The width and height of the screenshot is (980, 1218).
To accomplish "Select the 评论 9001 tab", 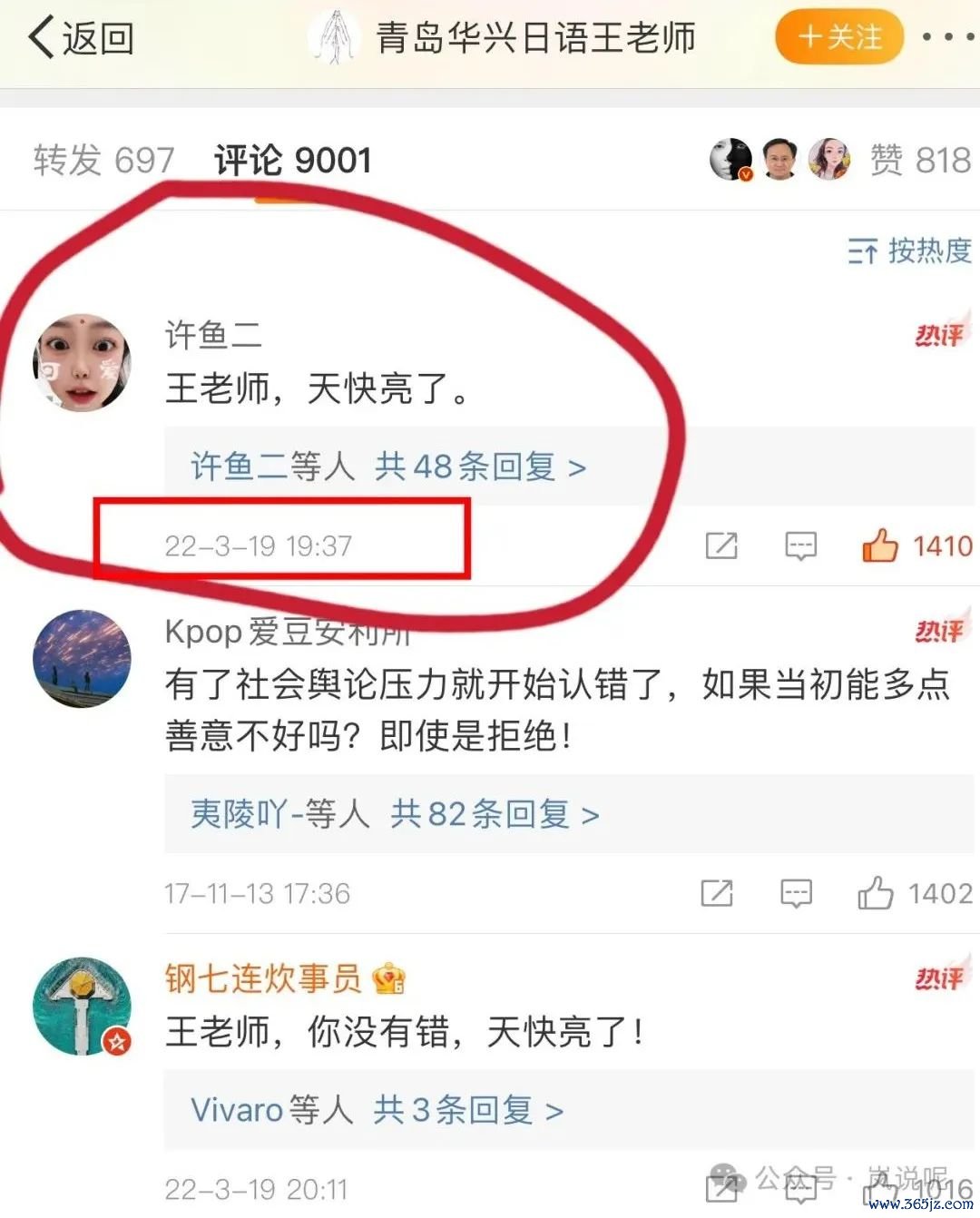I will point(293,161).
